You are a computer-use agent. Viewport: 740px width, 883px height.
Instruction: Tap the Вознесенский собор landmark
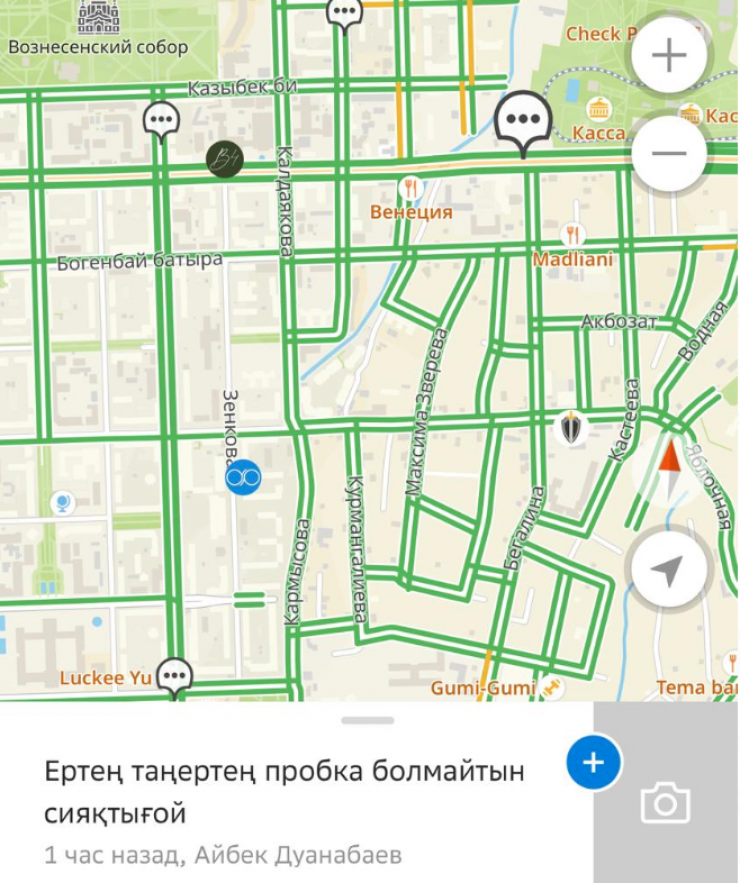coord(98,18)
